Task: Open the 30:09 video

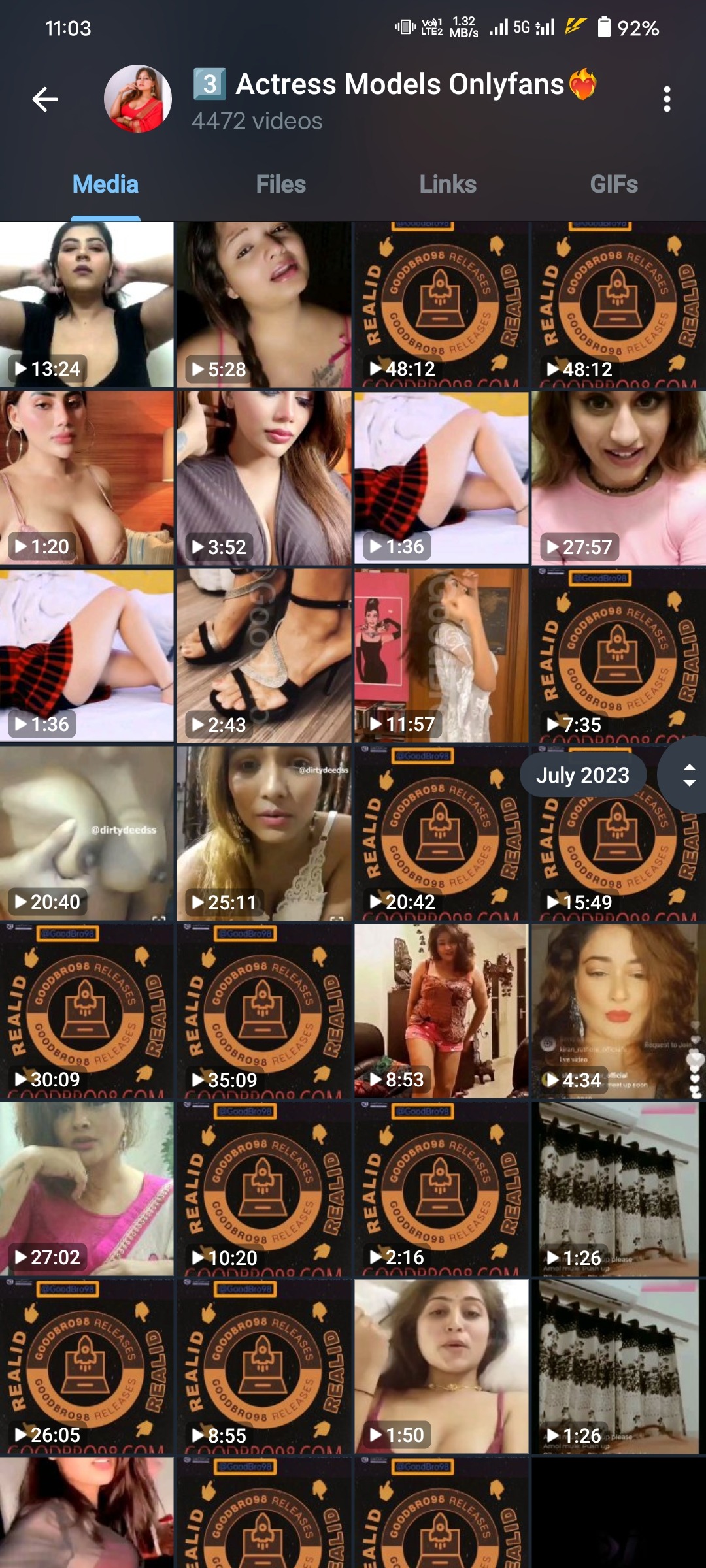Action: 87,1011
